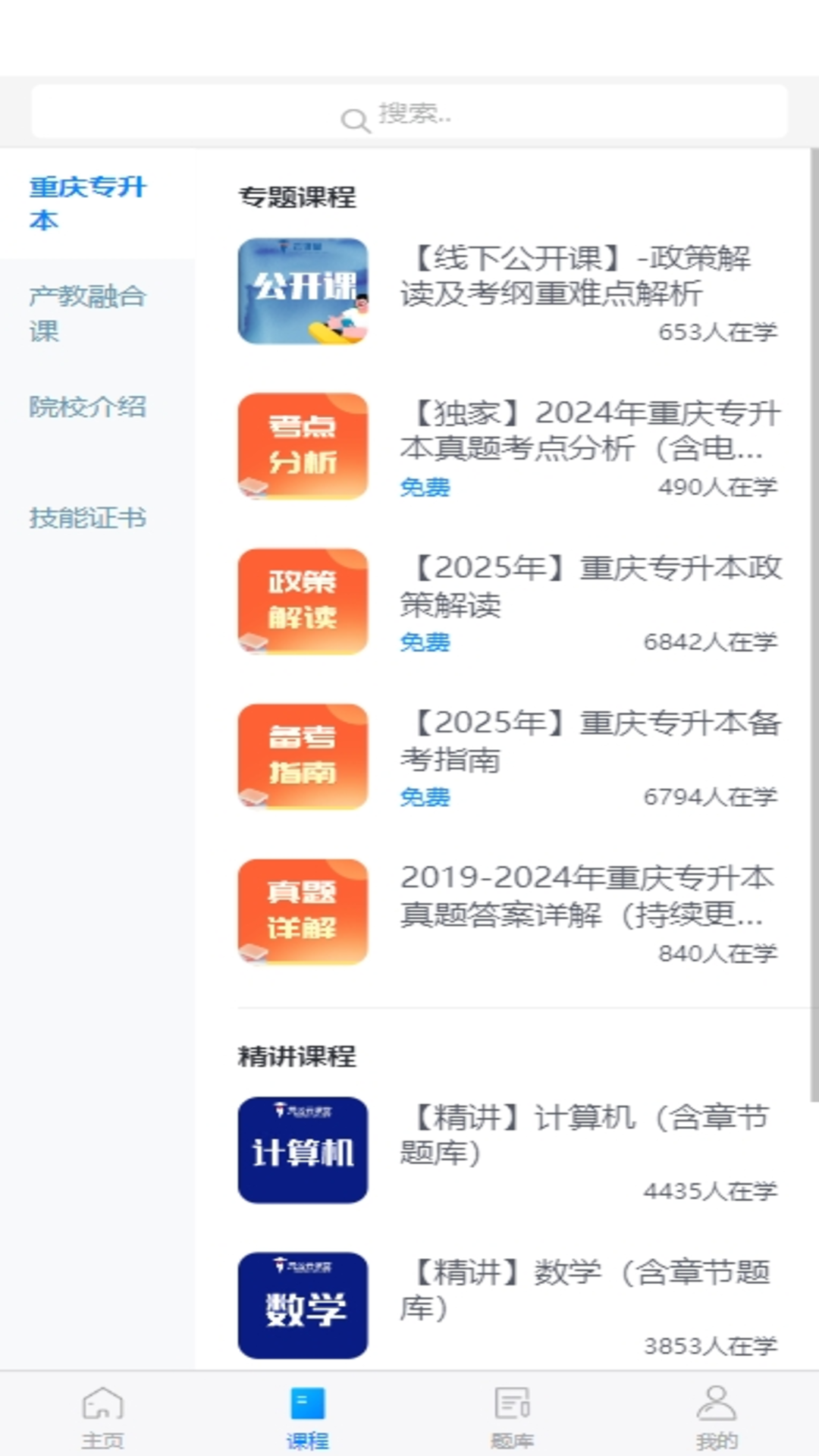Open 2024年重庆专升本真题考点分析 course
The width and height of the screenshot is (819, 1456).
[x=508, y=447]
